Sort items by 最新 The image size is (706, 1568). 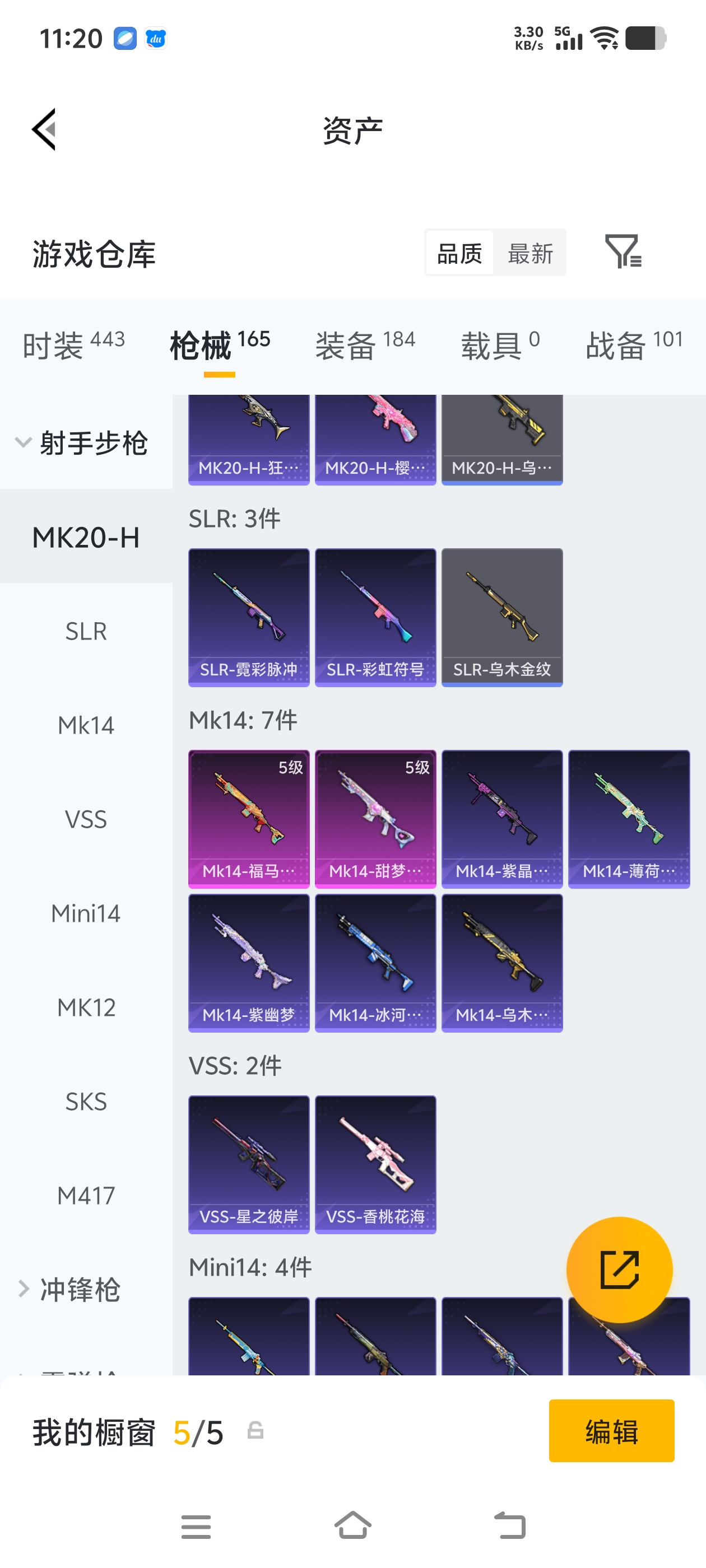(529, 253)
